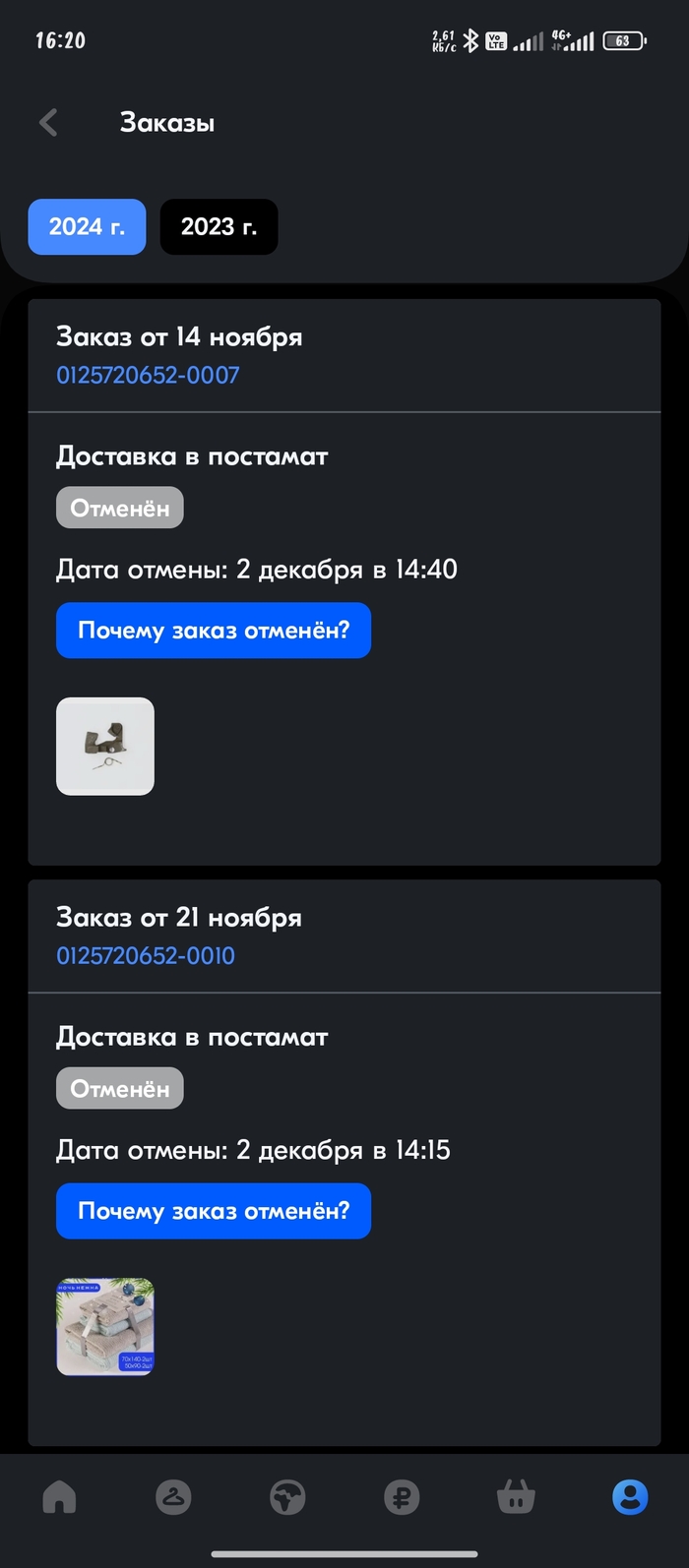
Task: Open the ruble tab
Action: (402, 1497)
